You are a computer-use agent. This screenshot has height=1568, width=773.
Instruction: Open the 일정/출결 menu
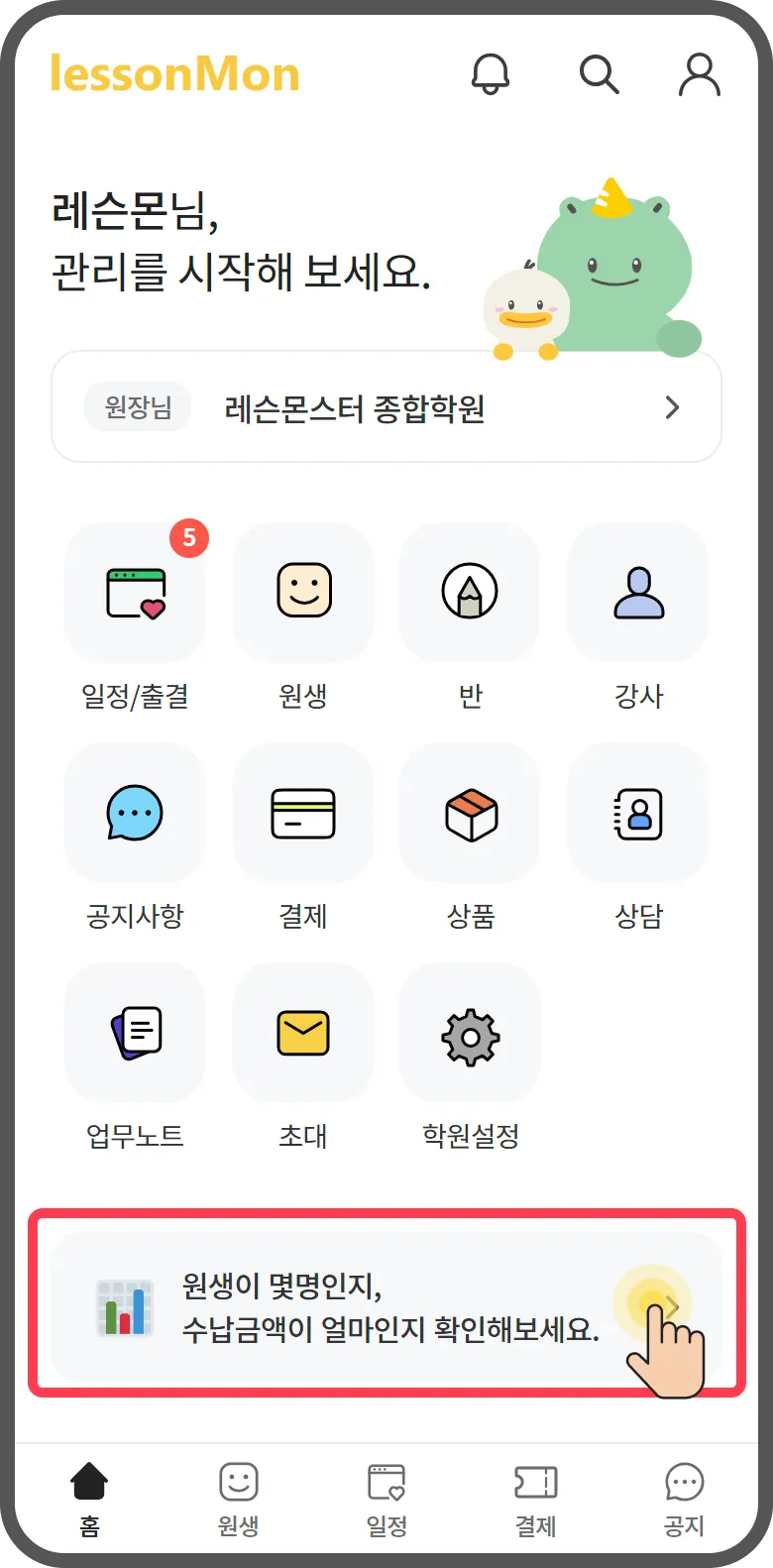(x=136, y=594)
